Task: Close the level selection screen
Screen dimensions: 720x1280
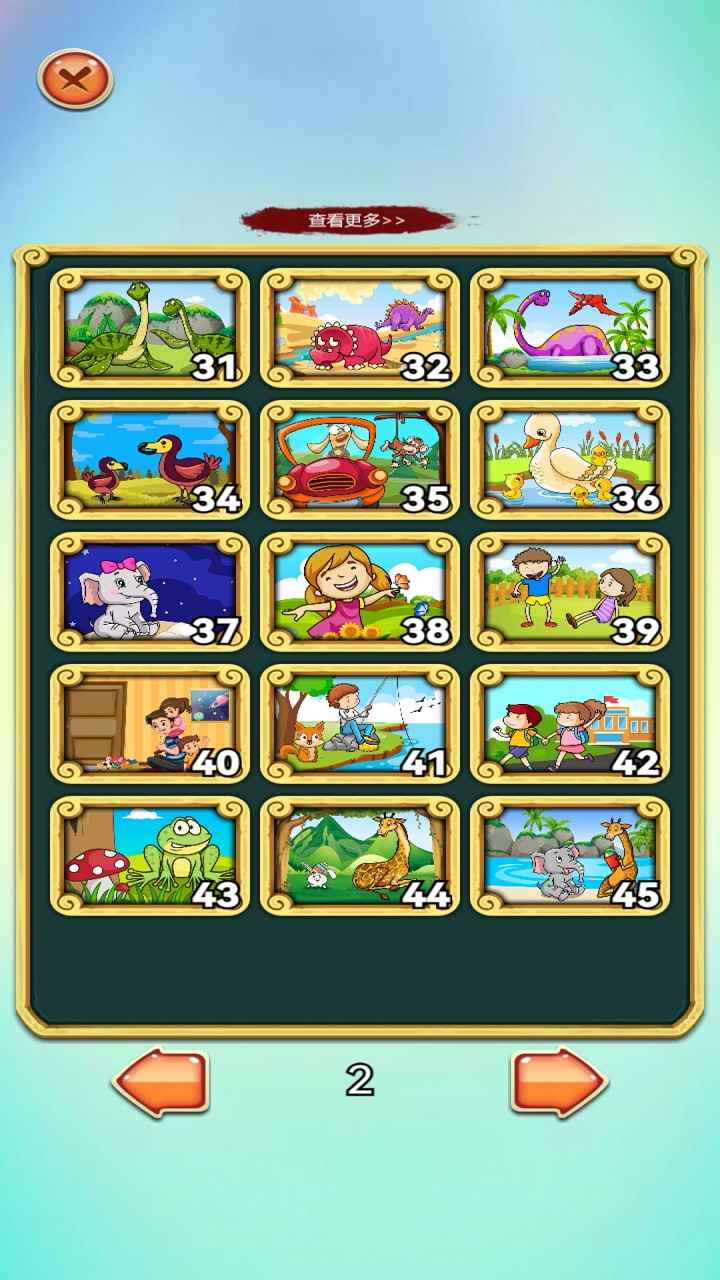Action: [75, 79]
